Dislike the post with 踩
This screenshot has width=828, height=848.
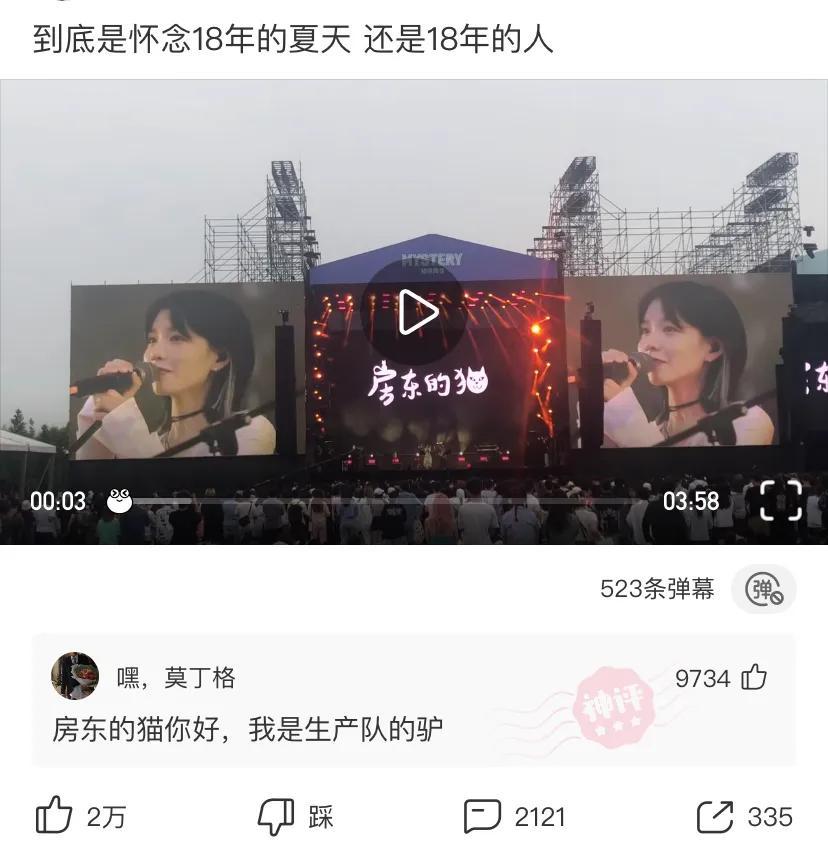coord(277,816)
